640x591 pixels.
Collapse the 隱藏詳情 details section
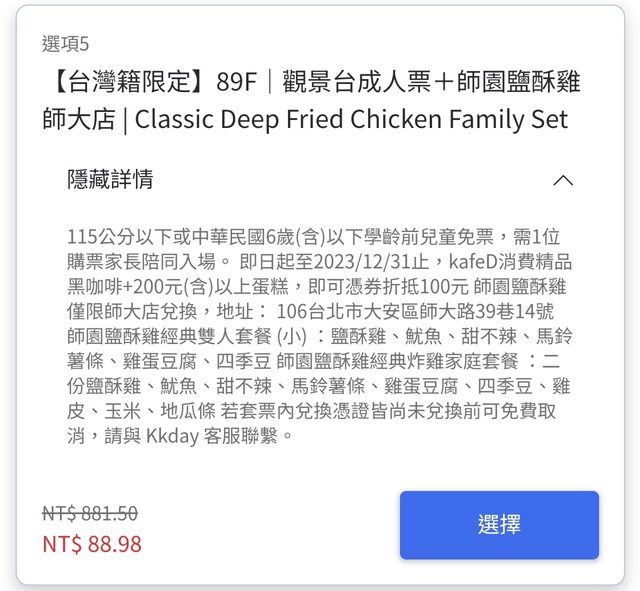pos(563,181)
